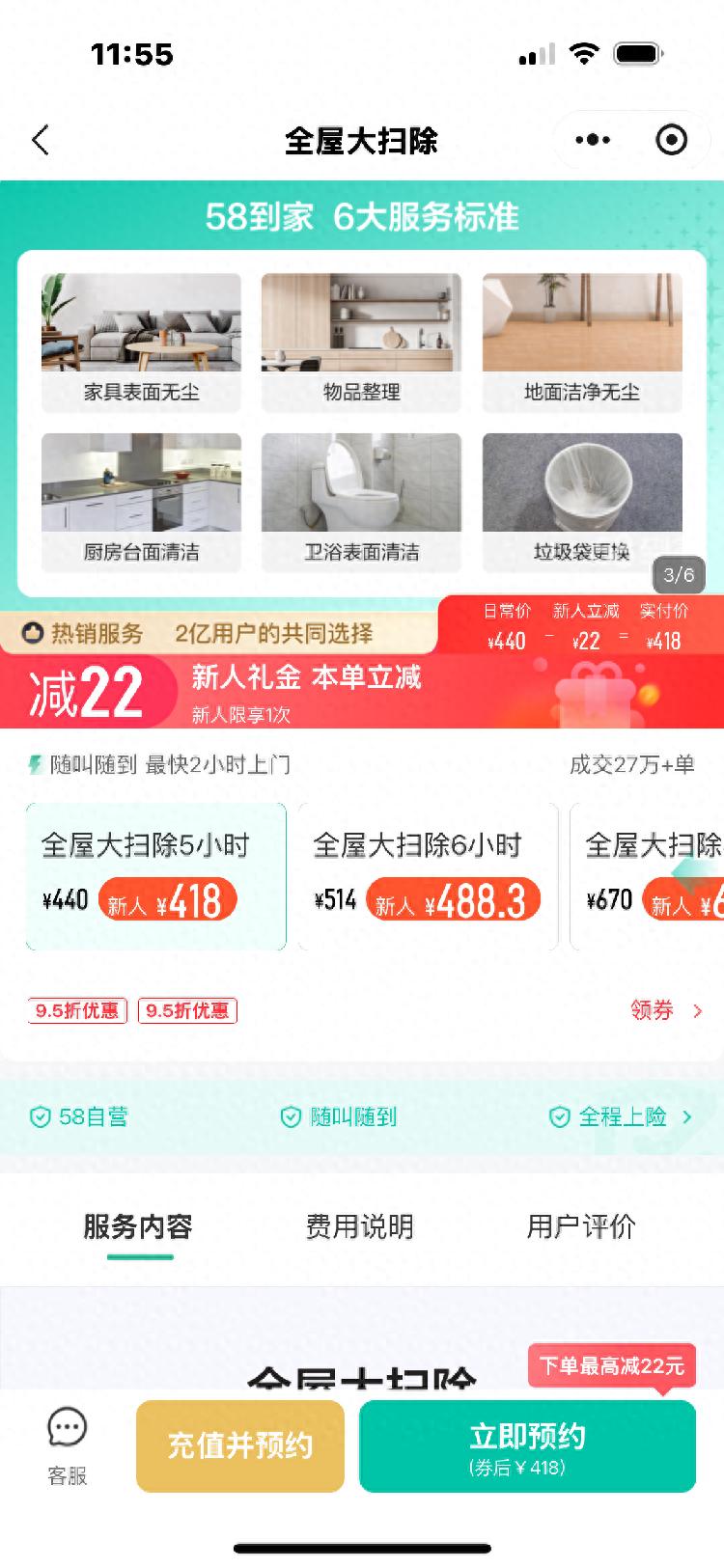Switch to the 费用说明 tab
The width and height of the screenshot is (724, 1568).
click(359, 1227)
